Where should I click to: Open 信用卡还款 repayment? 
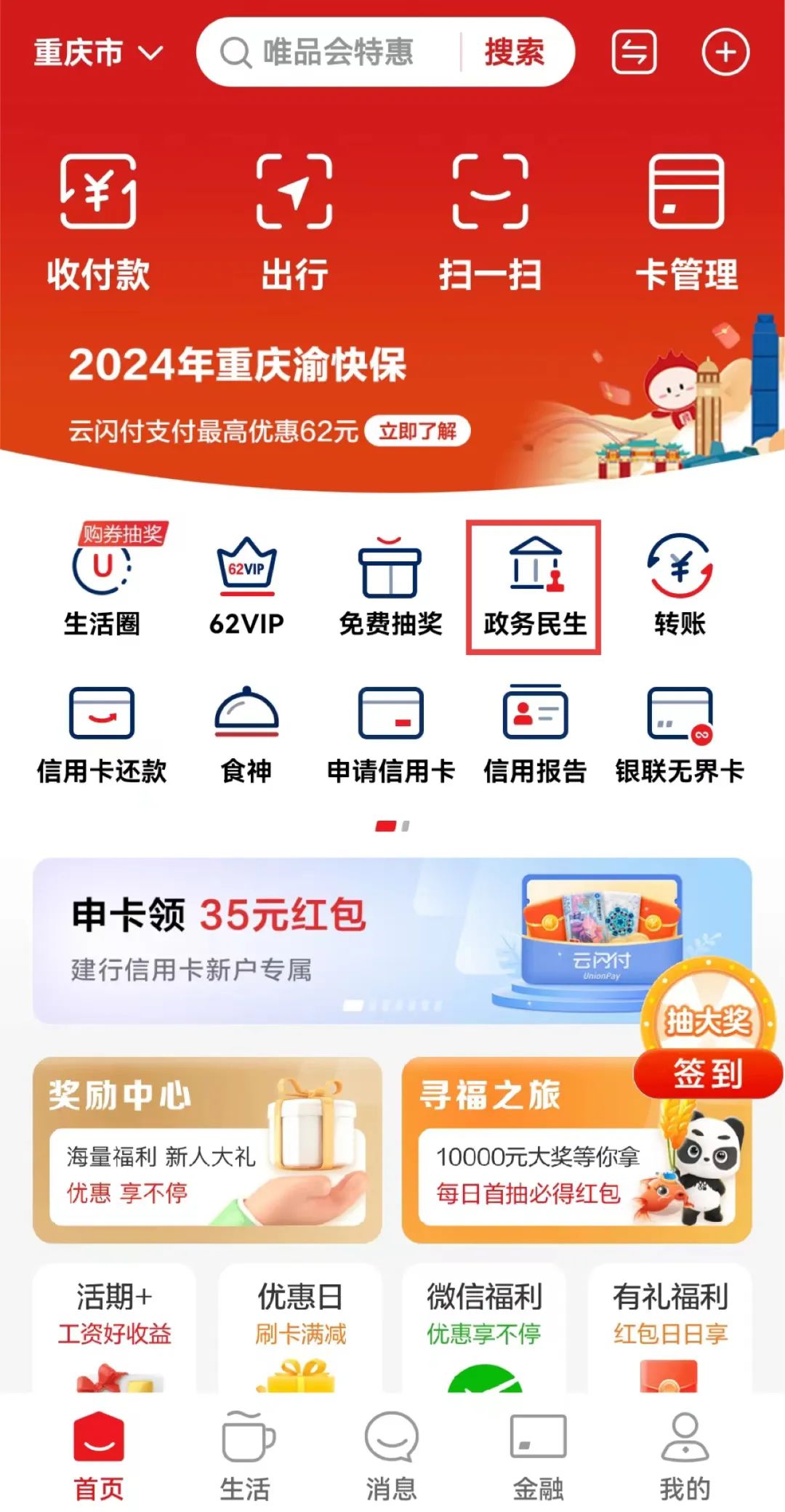(x=102, y=735)
